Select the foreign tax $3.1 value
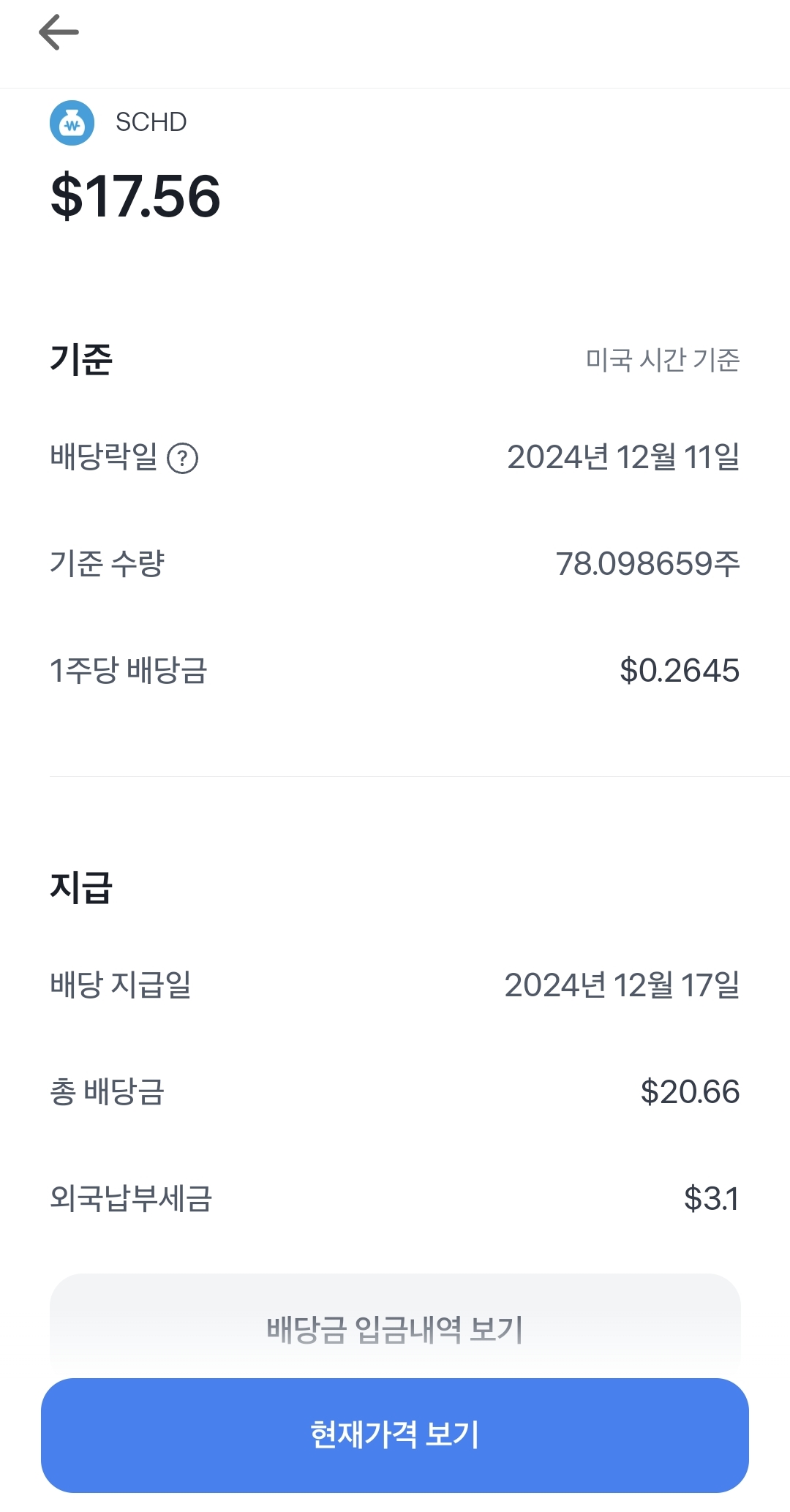The image size is (790, 1512). [711, 1197]
